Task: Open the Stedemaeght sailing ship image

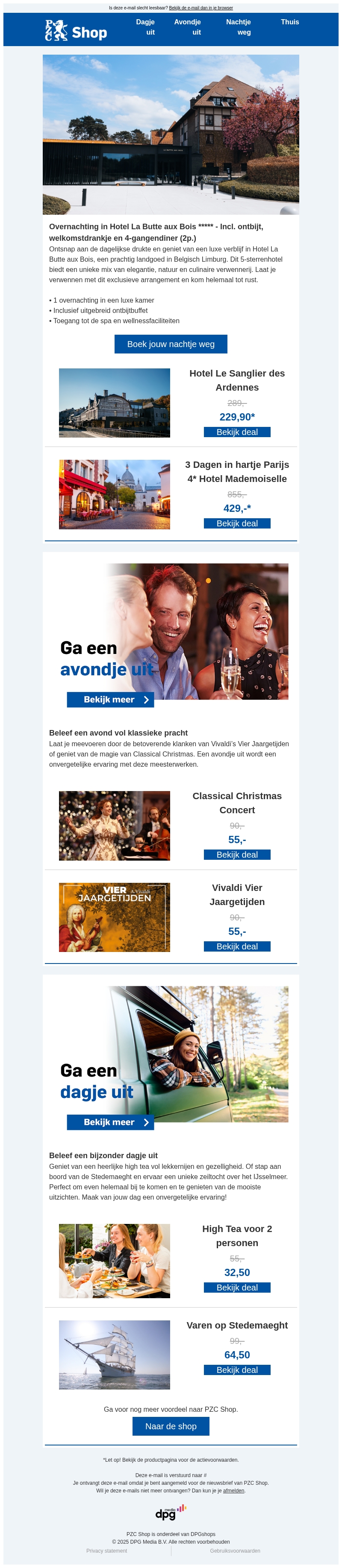Action: pos(114,1355)
